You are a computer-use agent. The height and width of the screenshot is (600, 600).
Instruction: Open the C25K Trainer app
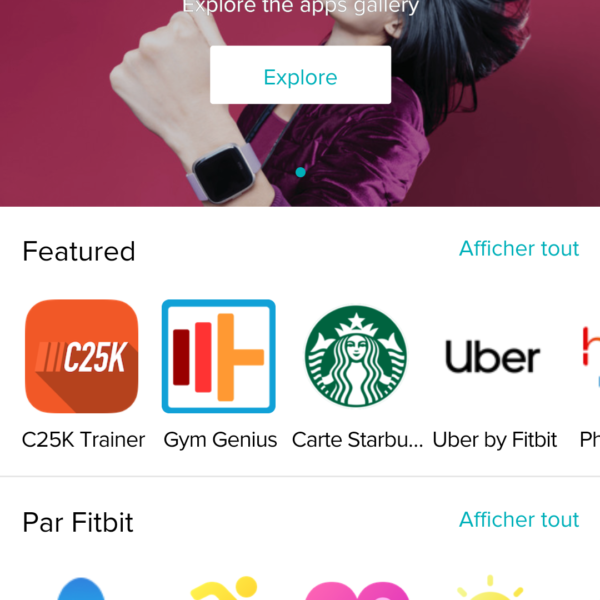(x=82, y=357)
